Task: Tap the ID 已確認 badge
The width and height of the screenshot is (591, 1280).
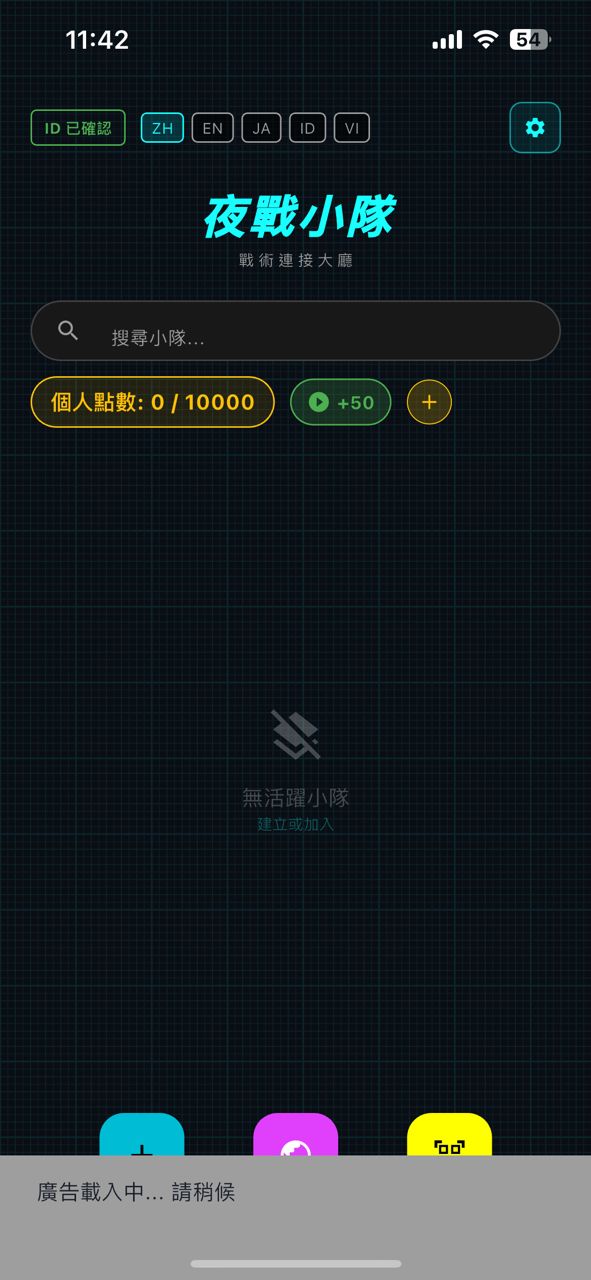Action: (78, 128)
